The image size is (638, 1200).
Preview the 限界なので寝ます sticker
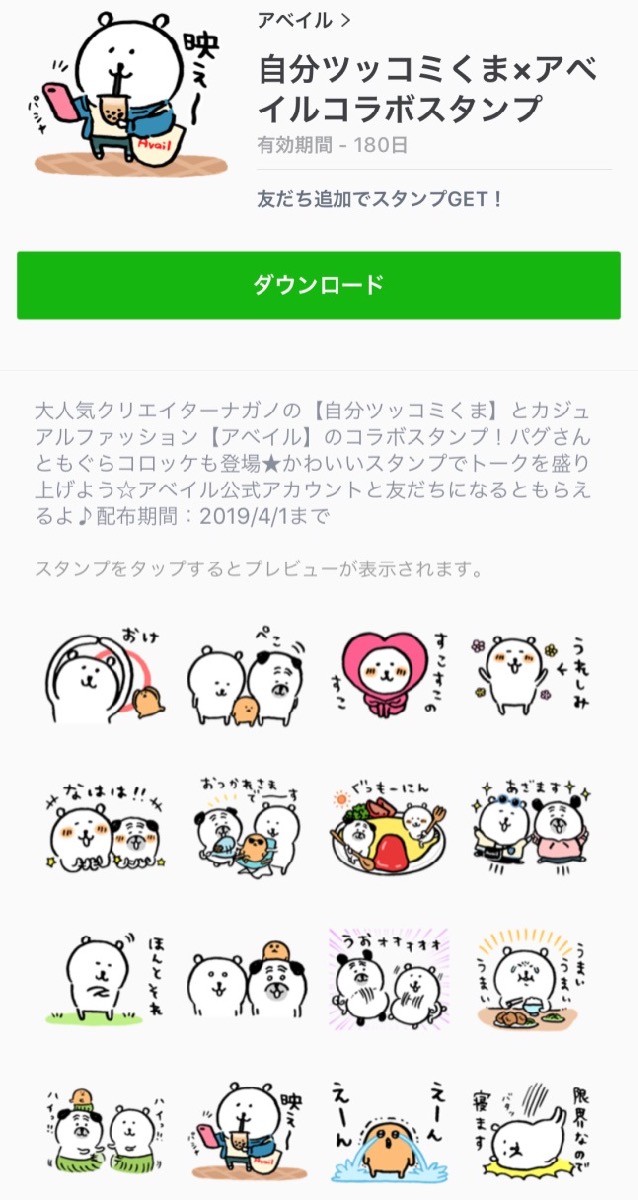point(532,1125)
